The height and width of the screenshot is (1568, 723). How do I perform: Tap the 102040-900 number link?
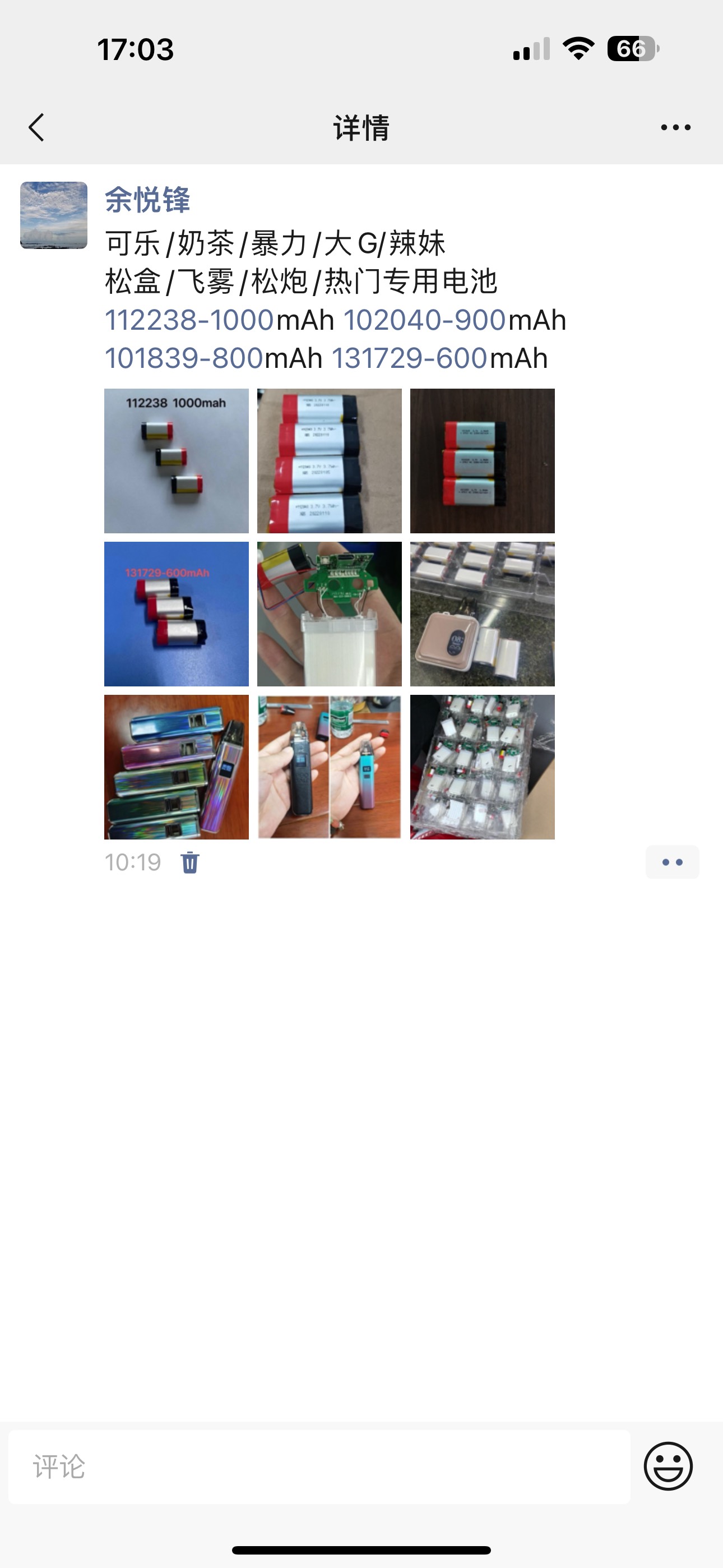pos(425,320)
